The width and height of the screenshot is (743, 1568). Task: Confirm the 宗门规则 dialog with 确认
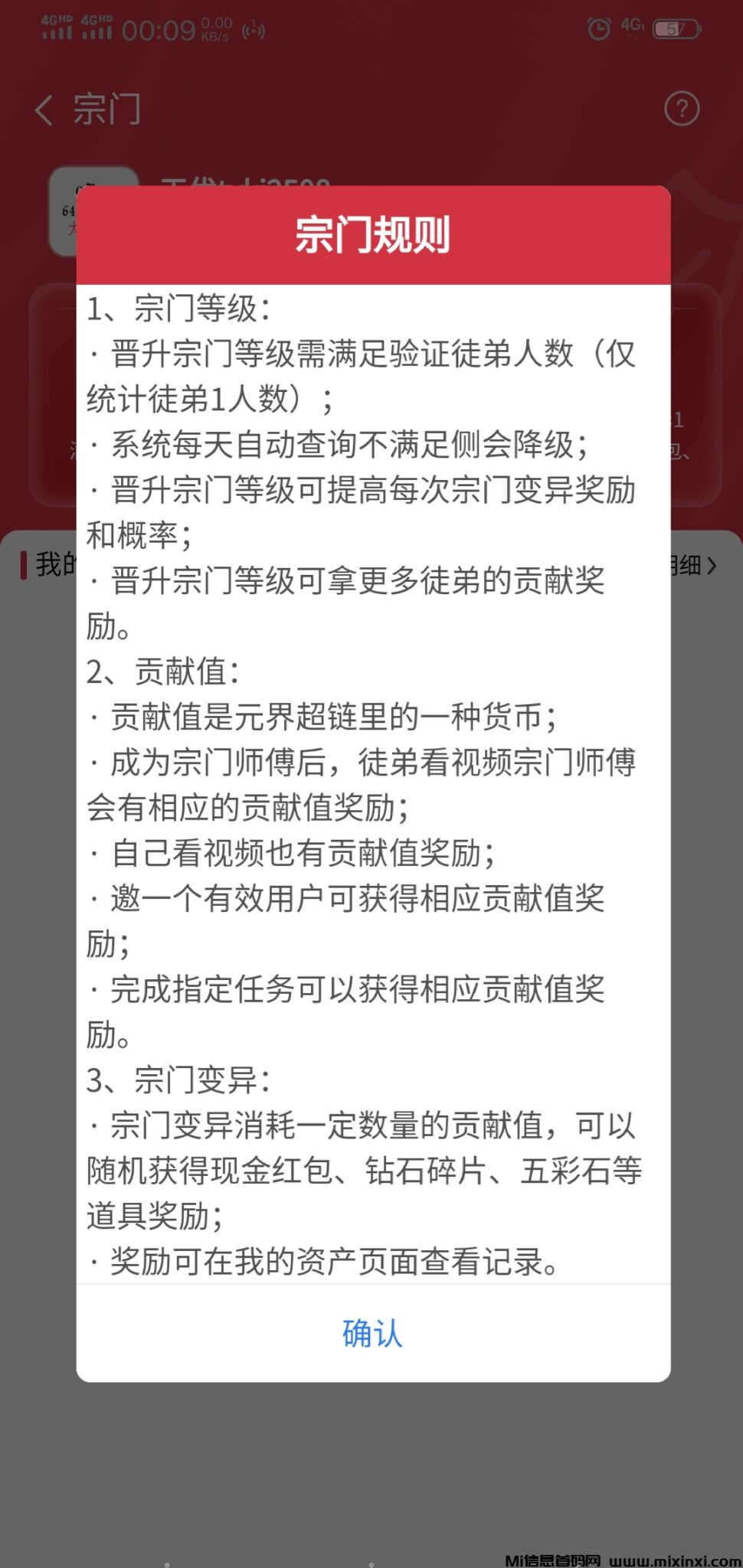372,1333
